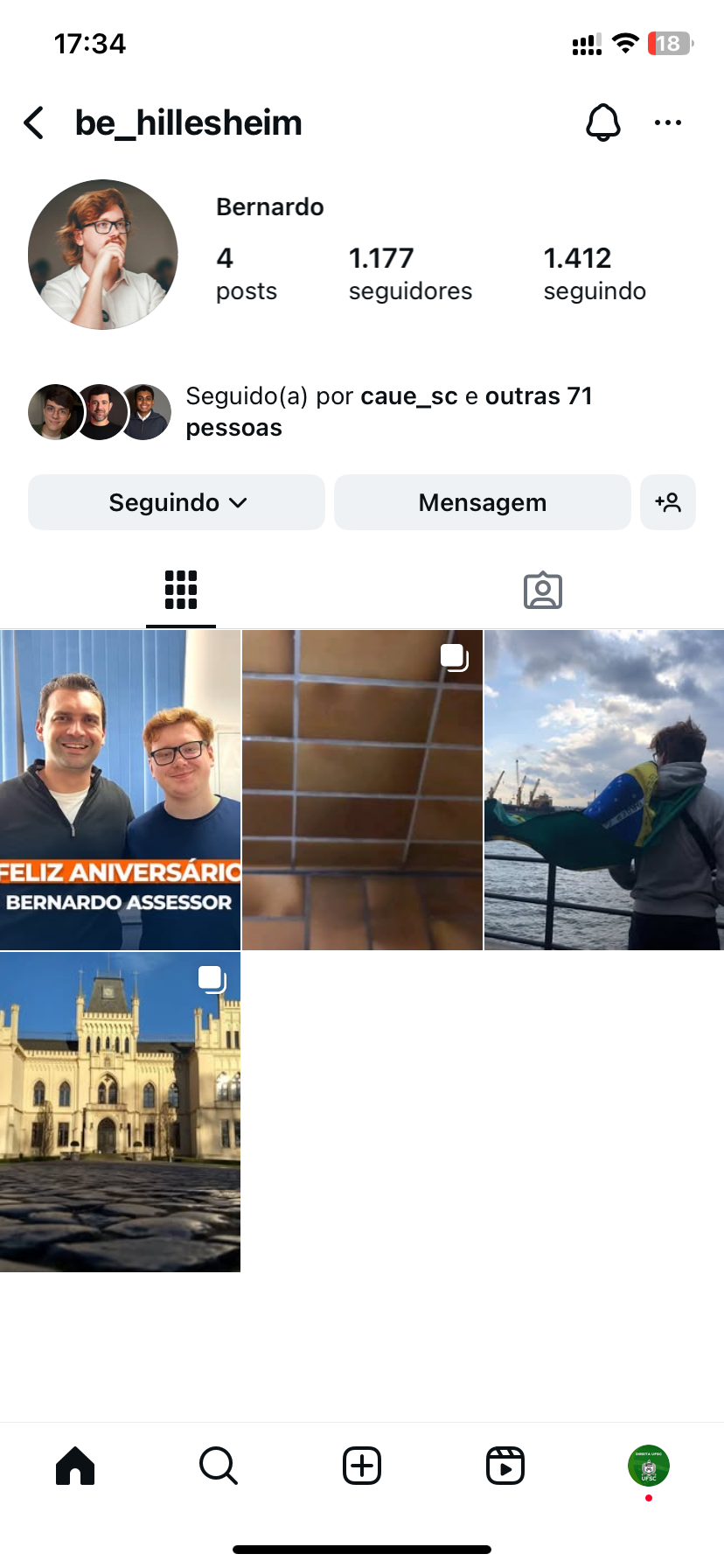Open the 1.412 seguindo list
Viewport: 724px width, 1568px height.
point(594,274)
